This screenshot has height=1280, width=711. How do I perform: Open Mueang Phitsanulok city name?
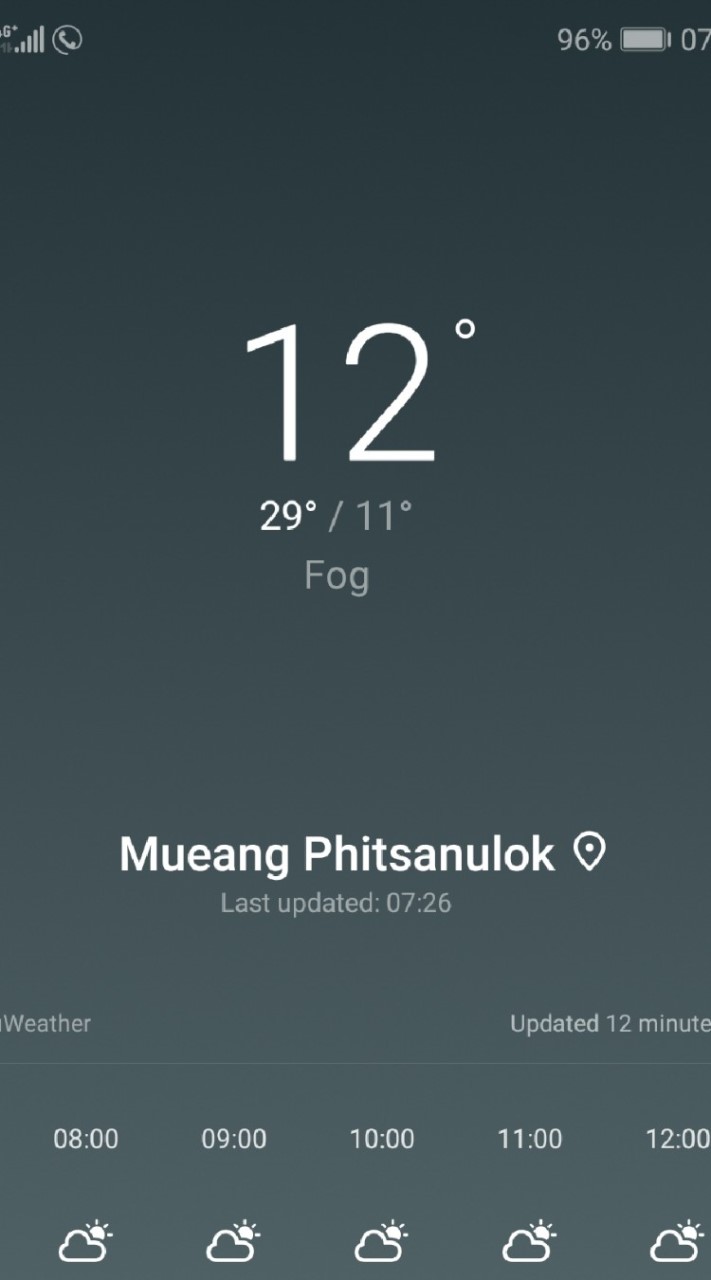pos(337,854)
